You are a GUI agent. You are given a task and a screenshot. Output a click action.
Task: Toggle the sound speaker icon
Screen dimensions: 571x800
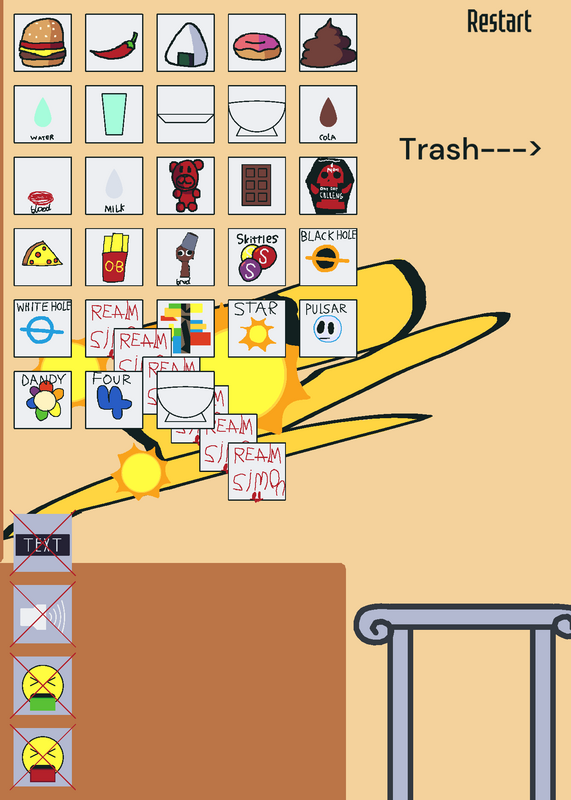(x=43, y=615)
